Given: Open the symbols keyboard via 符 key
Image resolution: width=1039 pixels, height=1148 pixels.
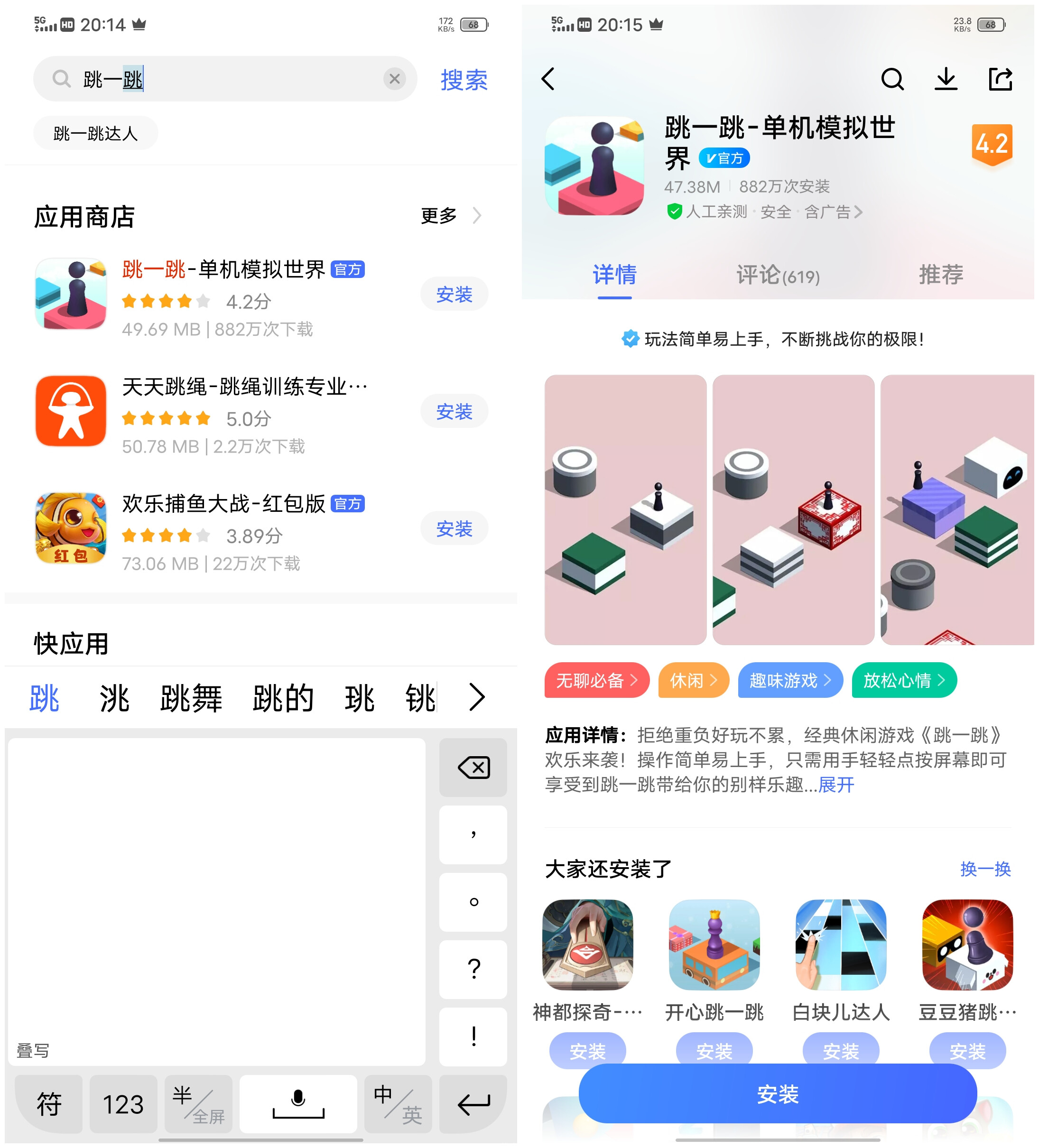Looking at the screenshot, I should pos(49,1103).
